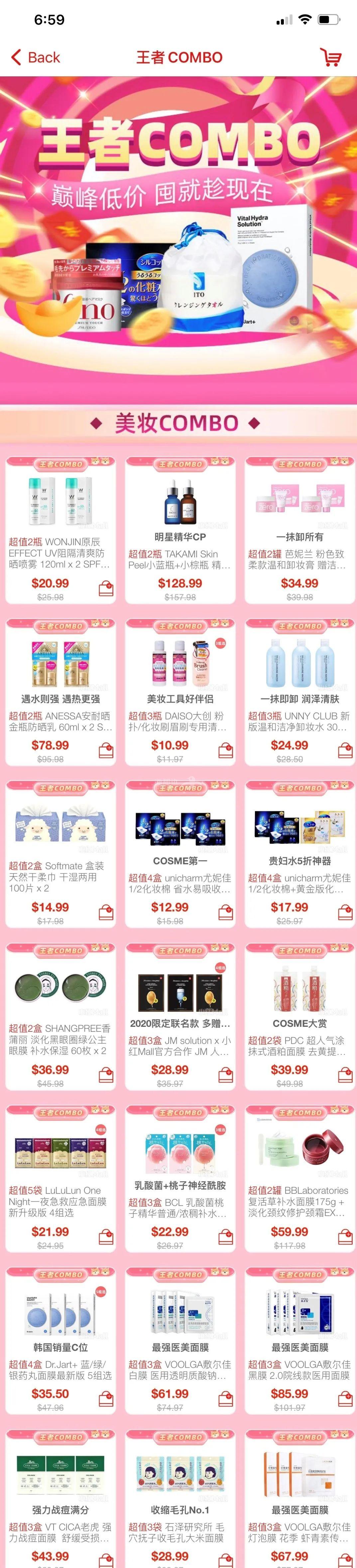Add LuLuLun One Night masks to cart

click(106, 1236)
